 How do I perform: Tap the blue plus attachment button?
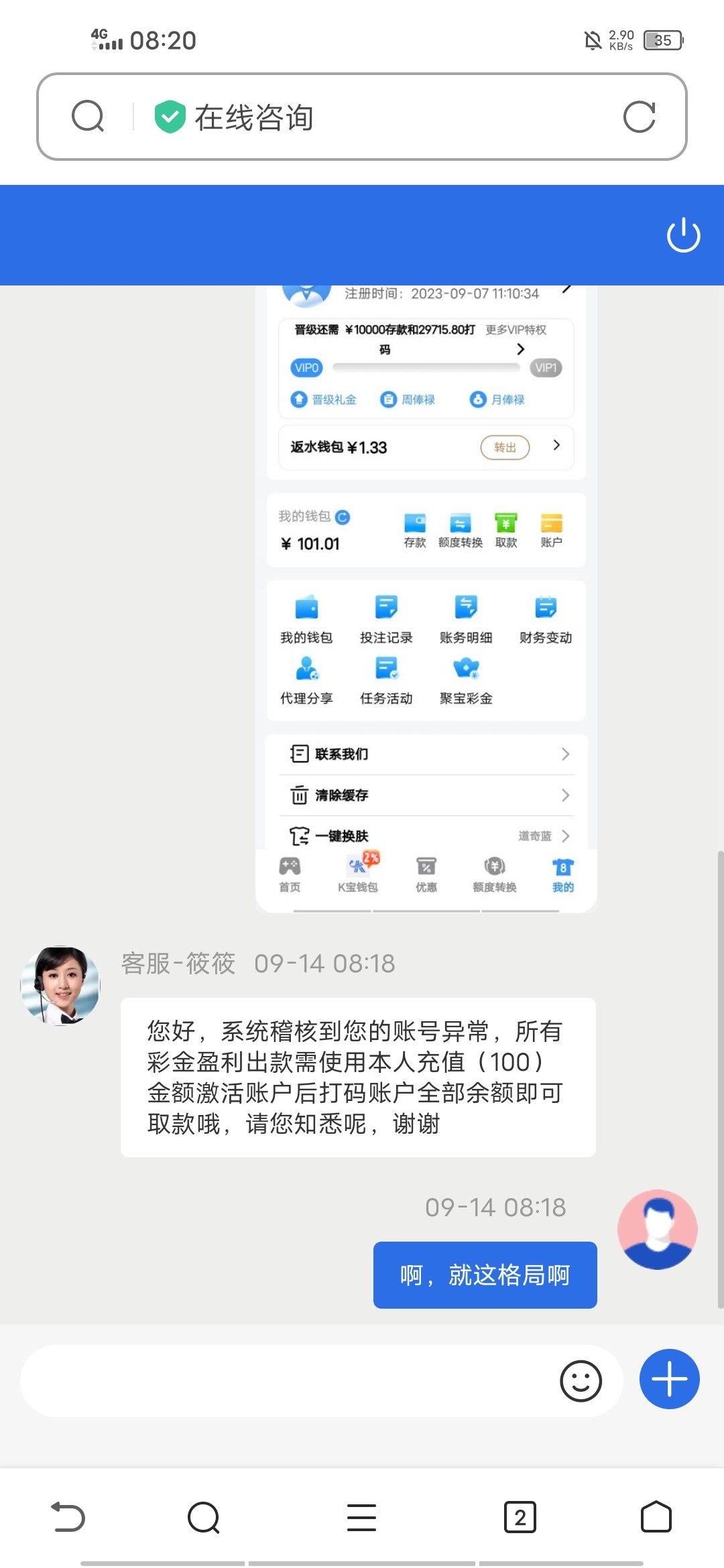[668, 1379]
